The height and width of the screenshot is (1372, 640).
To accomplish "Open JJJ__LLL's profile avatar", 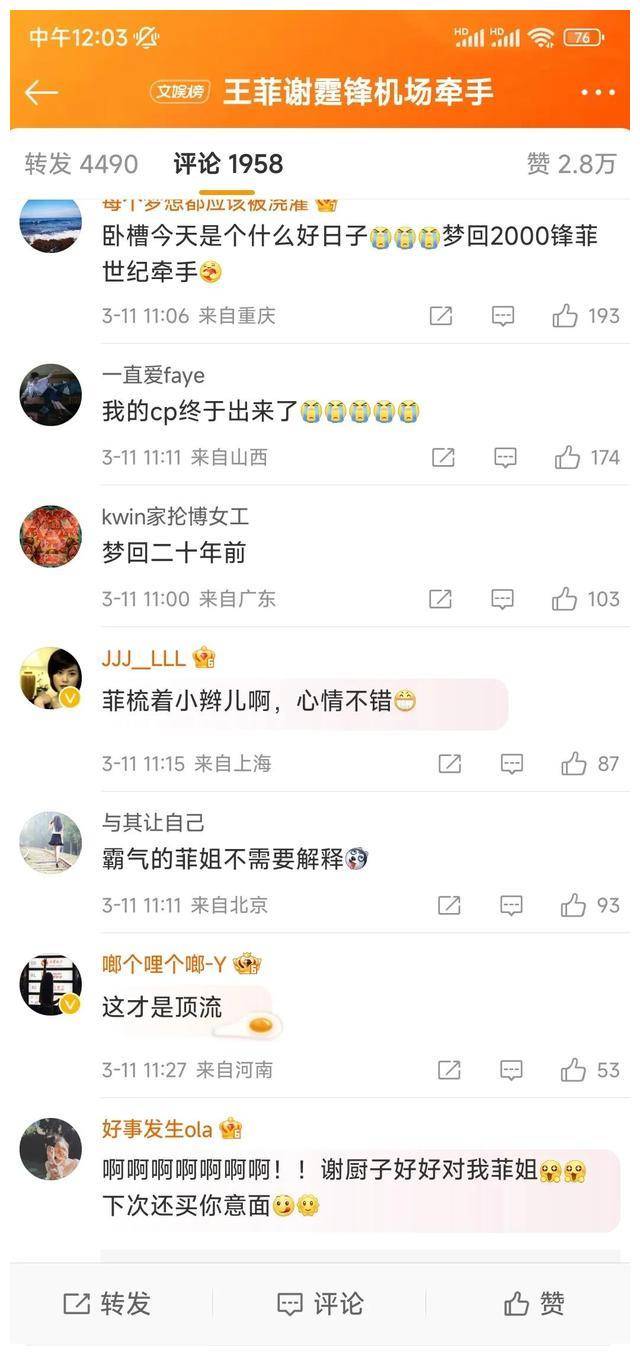I will tap(51, 677).
